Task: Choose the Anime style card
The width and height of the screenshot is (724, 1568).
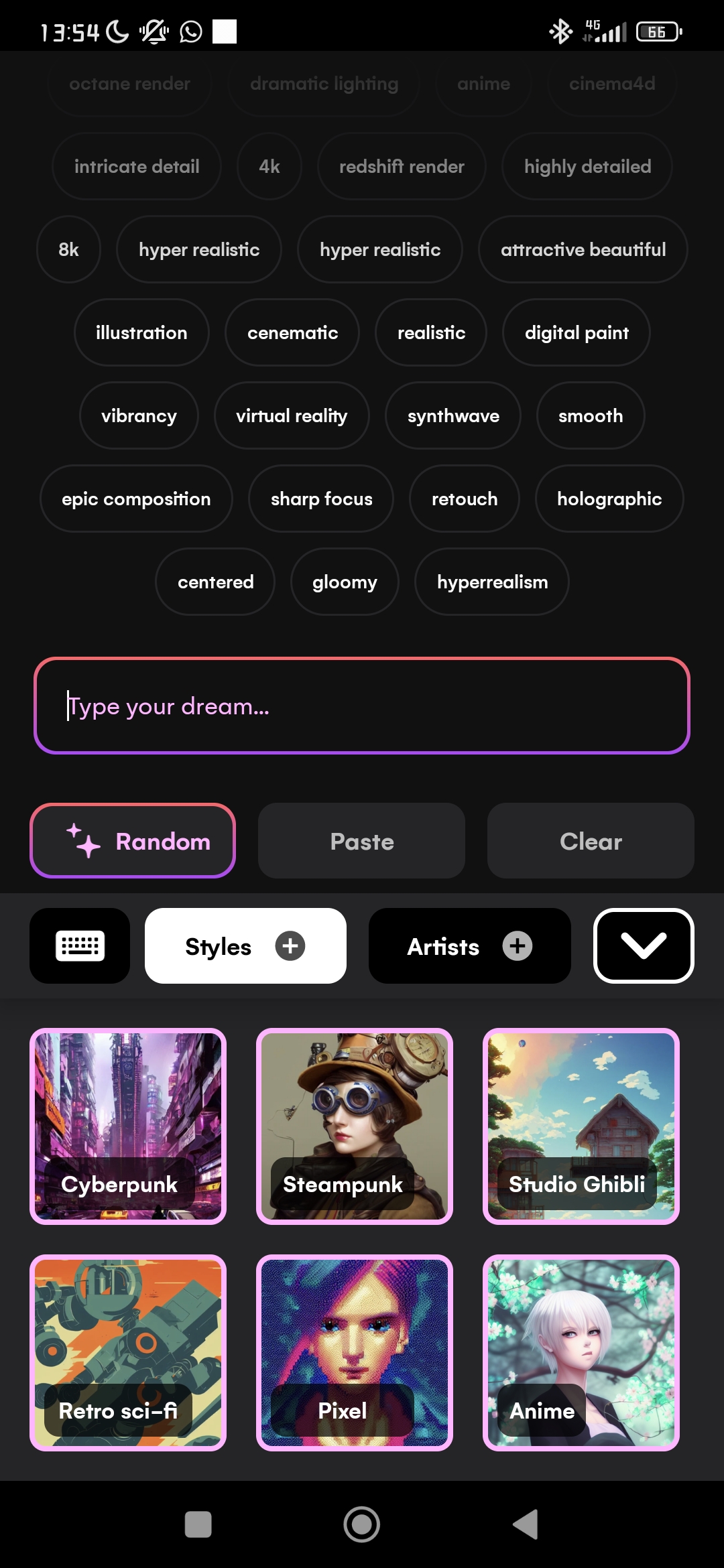Action: (581, 1352)
